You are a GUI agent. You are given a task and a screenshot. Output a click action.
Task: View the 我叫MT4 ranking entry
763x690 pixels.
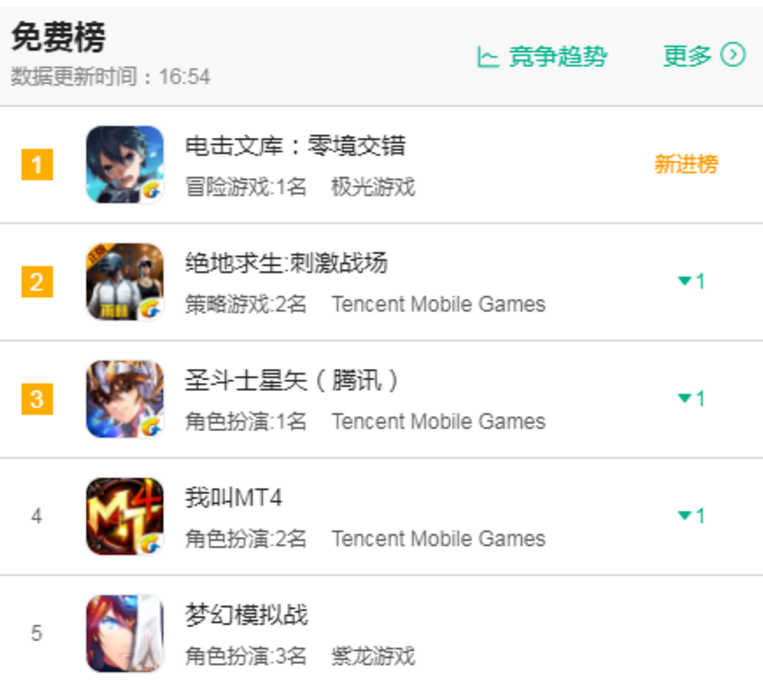[x=234, y=498]
